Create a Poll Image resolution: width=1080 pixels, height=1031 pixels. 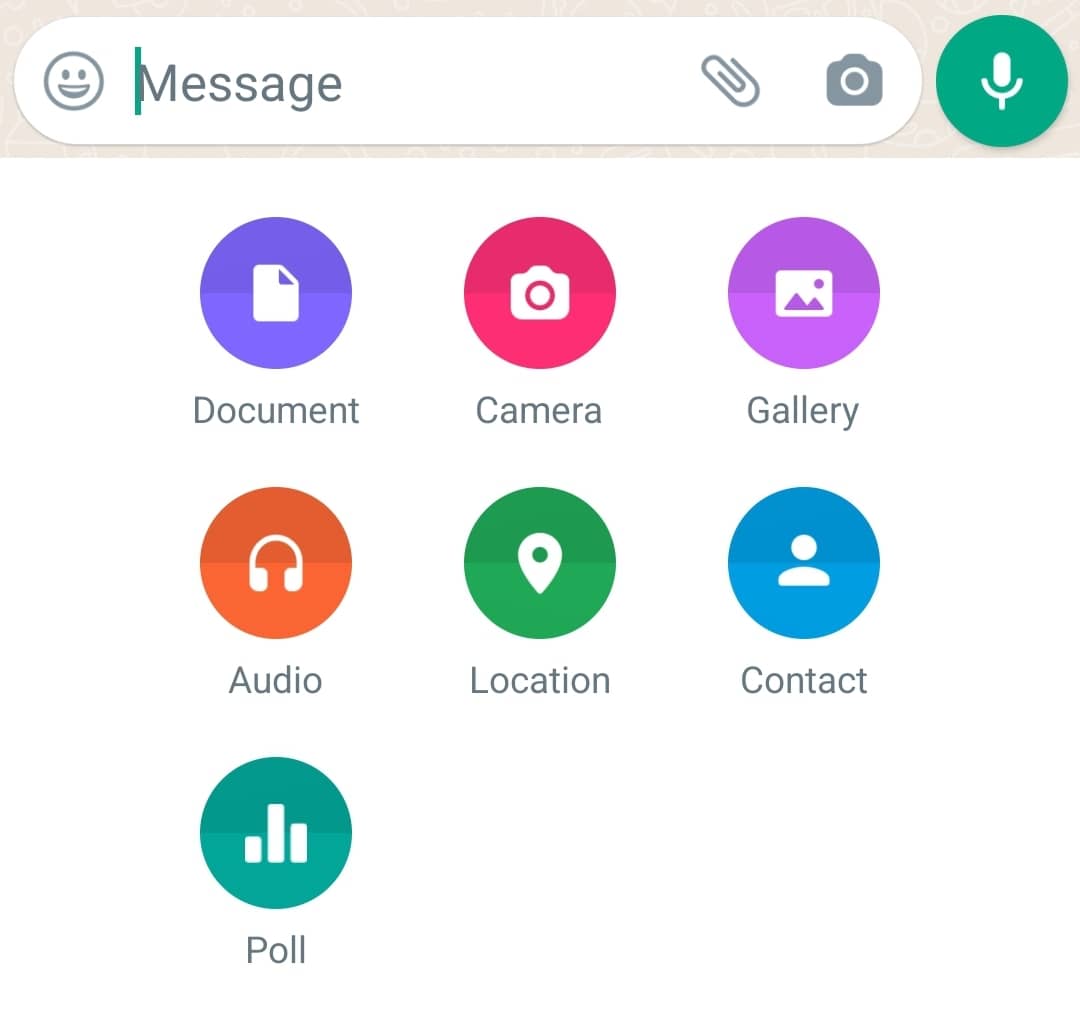276,833
